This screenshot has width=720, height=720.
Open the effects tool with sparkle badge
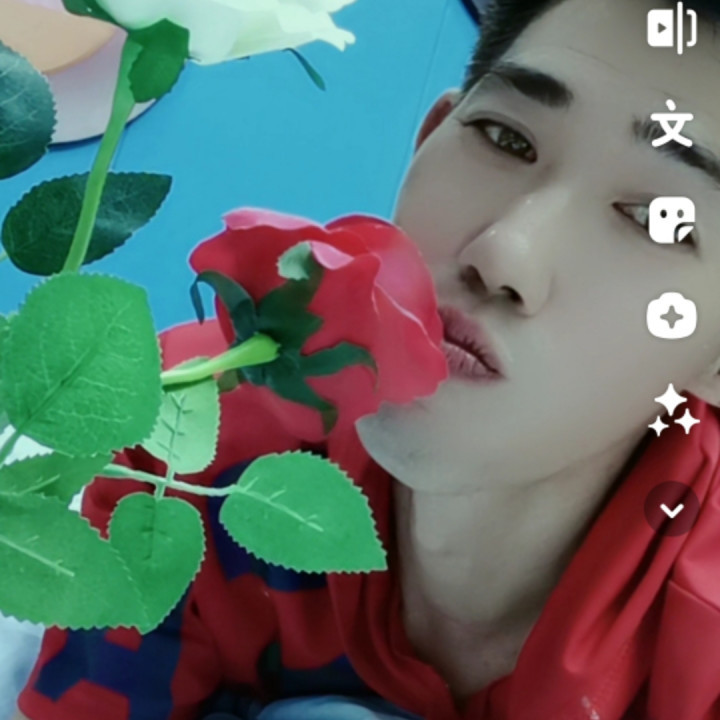click(671, 317)
